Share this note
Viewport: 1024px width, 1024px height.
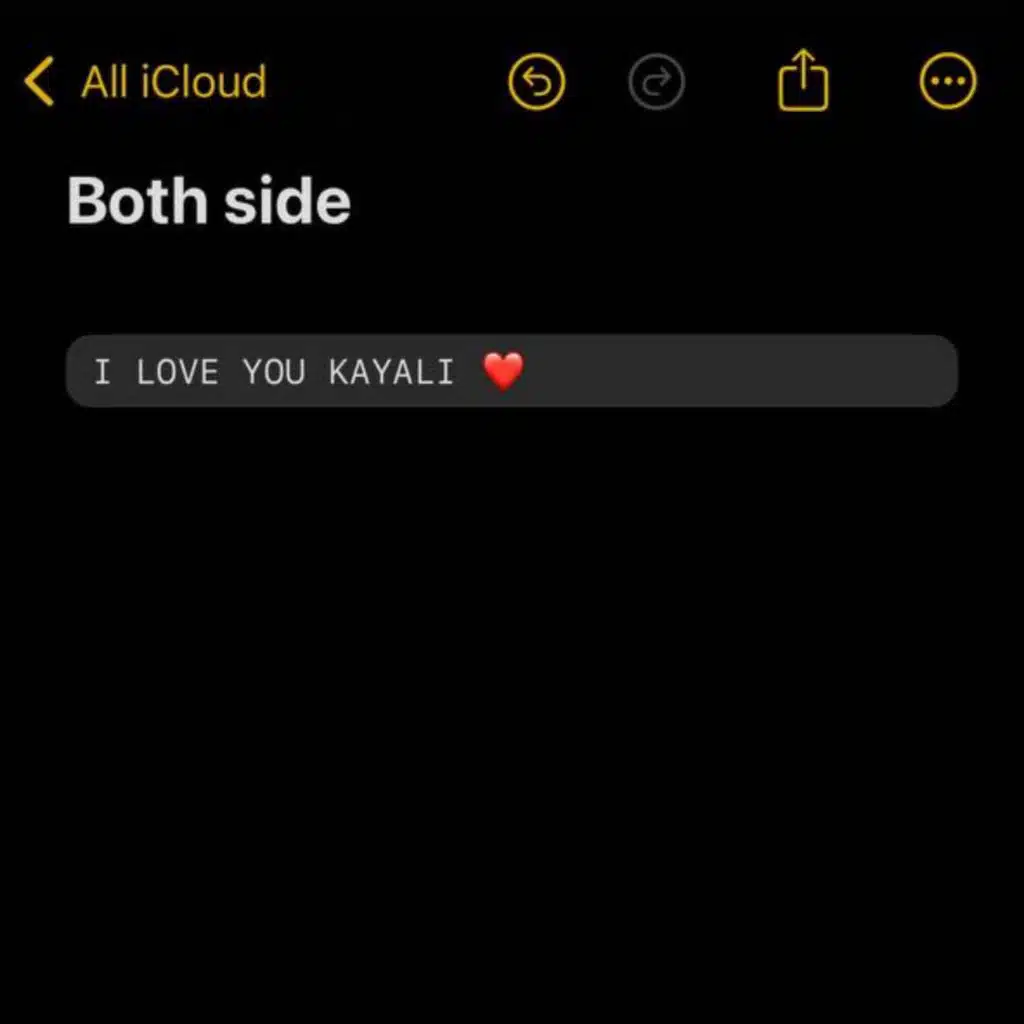tap(803, 80)
